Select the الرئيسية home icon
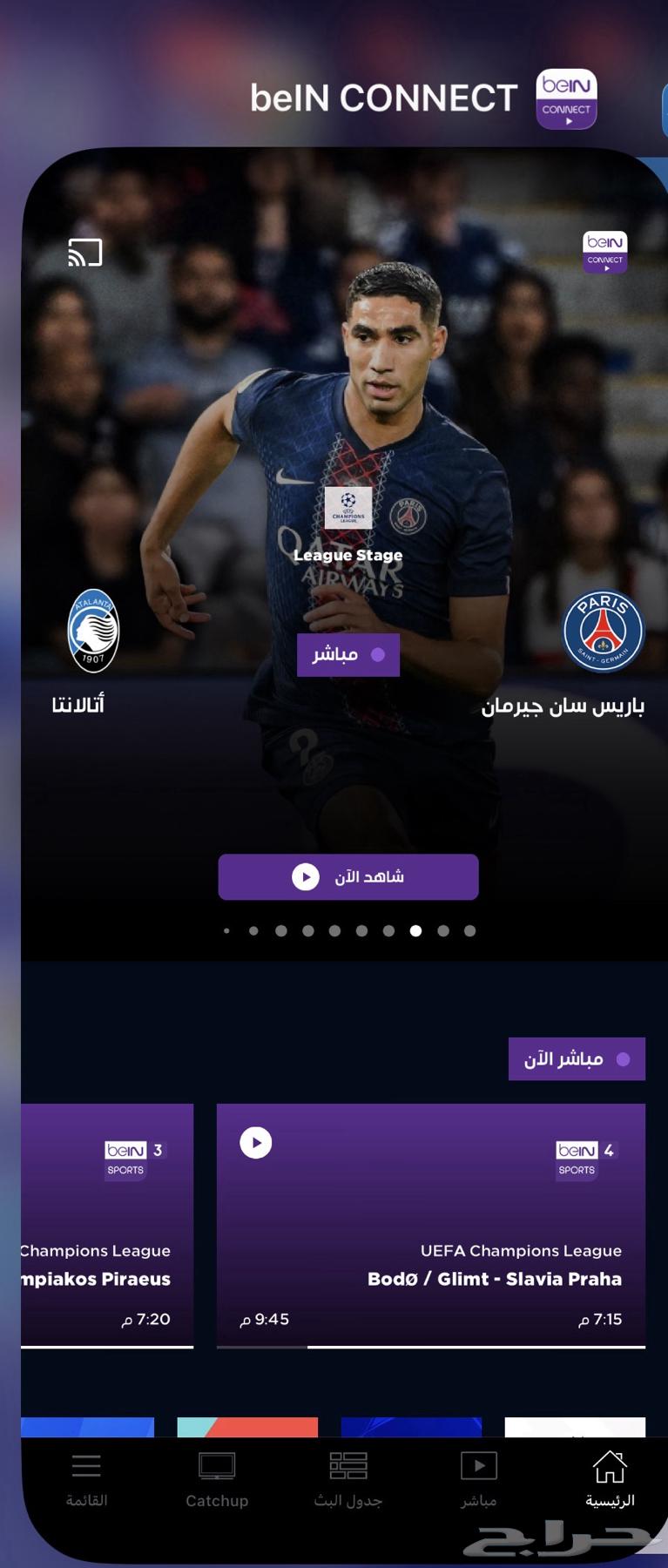 pyautogui.click(x=610, y=1468)
